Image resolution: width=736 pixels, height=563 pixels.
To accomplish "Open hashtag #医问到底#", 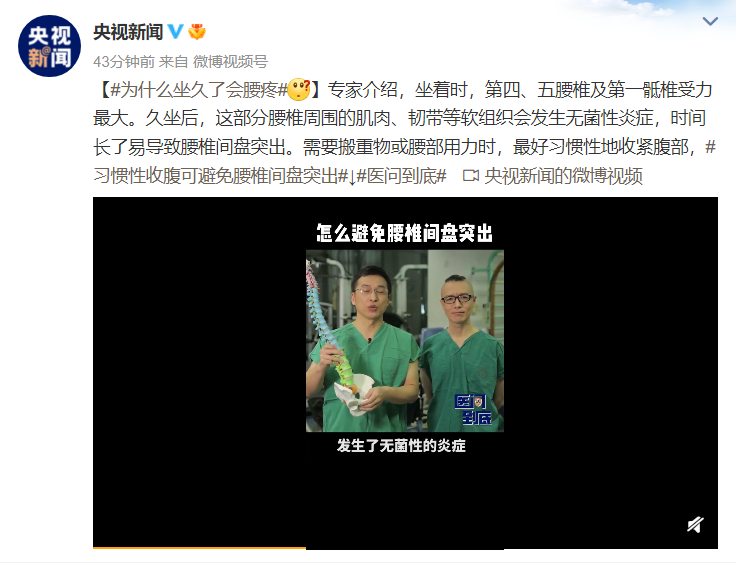I will [x=404, y=176].
